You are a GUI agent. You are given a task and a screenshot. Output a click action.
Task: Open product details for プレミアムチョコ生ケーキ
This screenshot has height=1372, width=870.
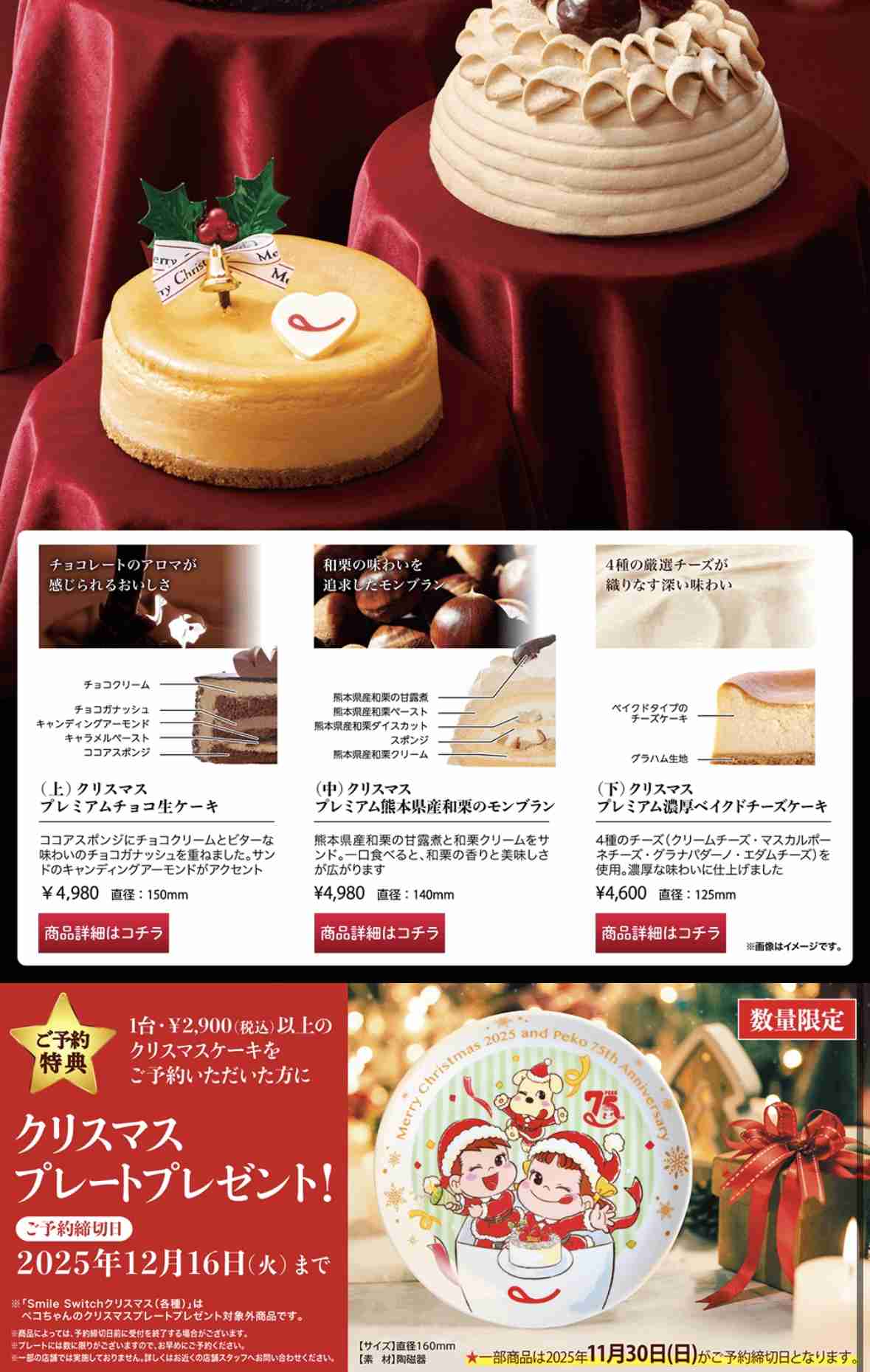click(103, 933)
